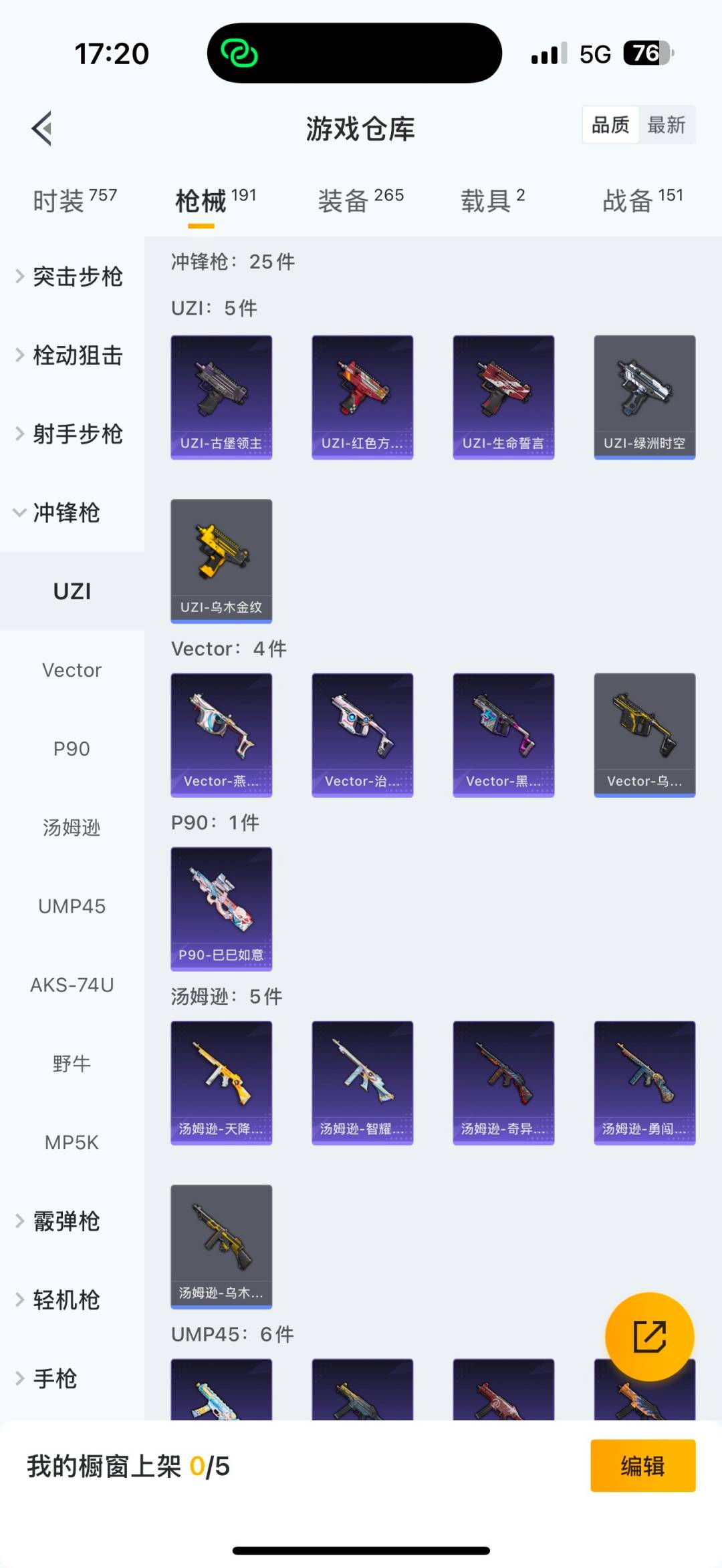Select the UZI-乌木金纹 skin
The image size is (722, 1568).
coord(221,560)
